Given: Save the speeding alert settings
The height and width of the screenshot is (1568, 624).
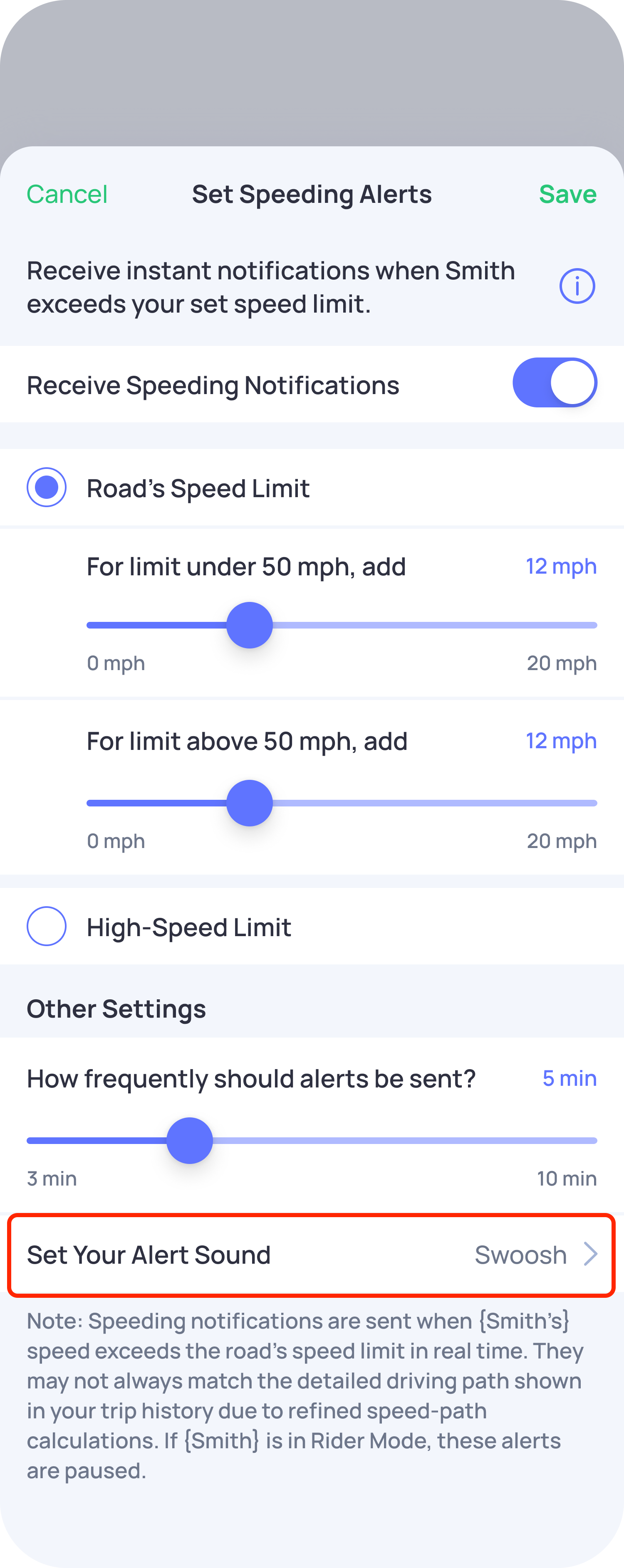Looking at the screenshot, I should click(x=567, y=195).
